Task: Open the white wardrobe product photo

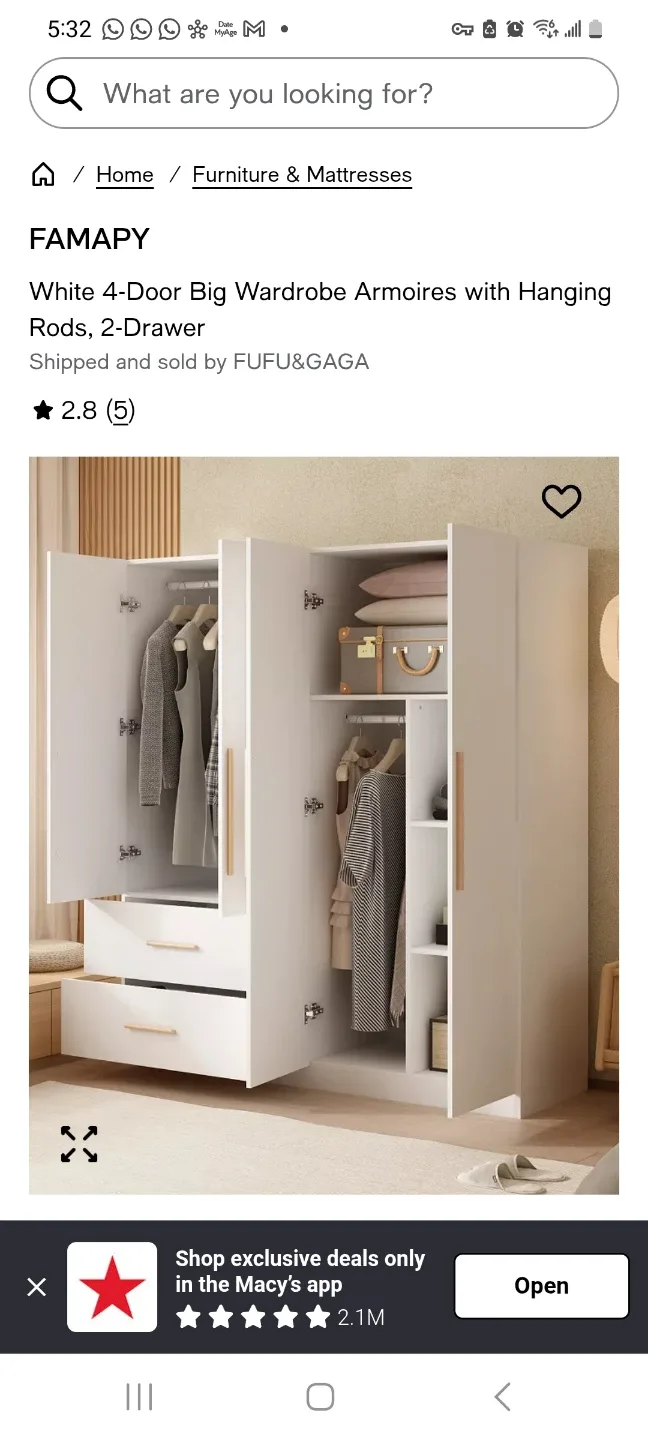Action: [x=324, y=825]
